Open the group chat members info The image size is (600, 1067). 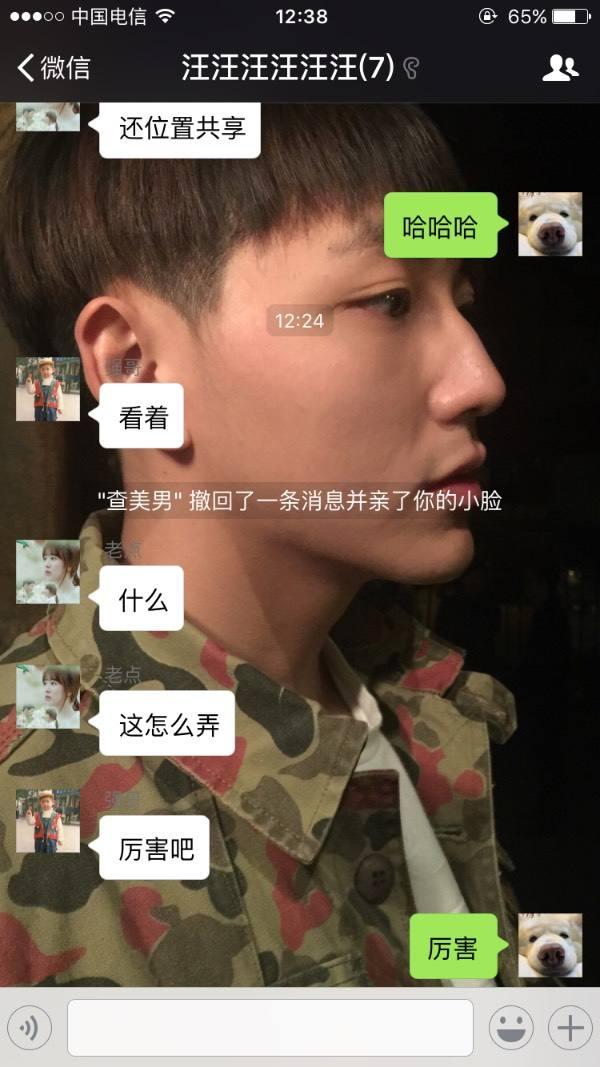[x=560, y=67]
